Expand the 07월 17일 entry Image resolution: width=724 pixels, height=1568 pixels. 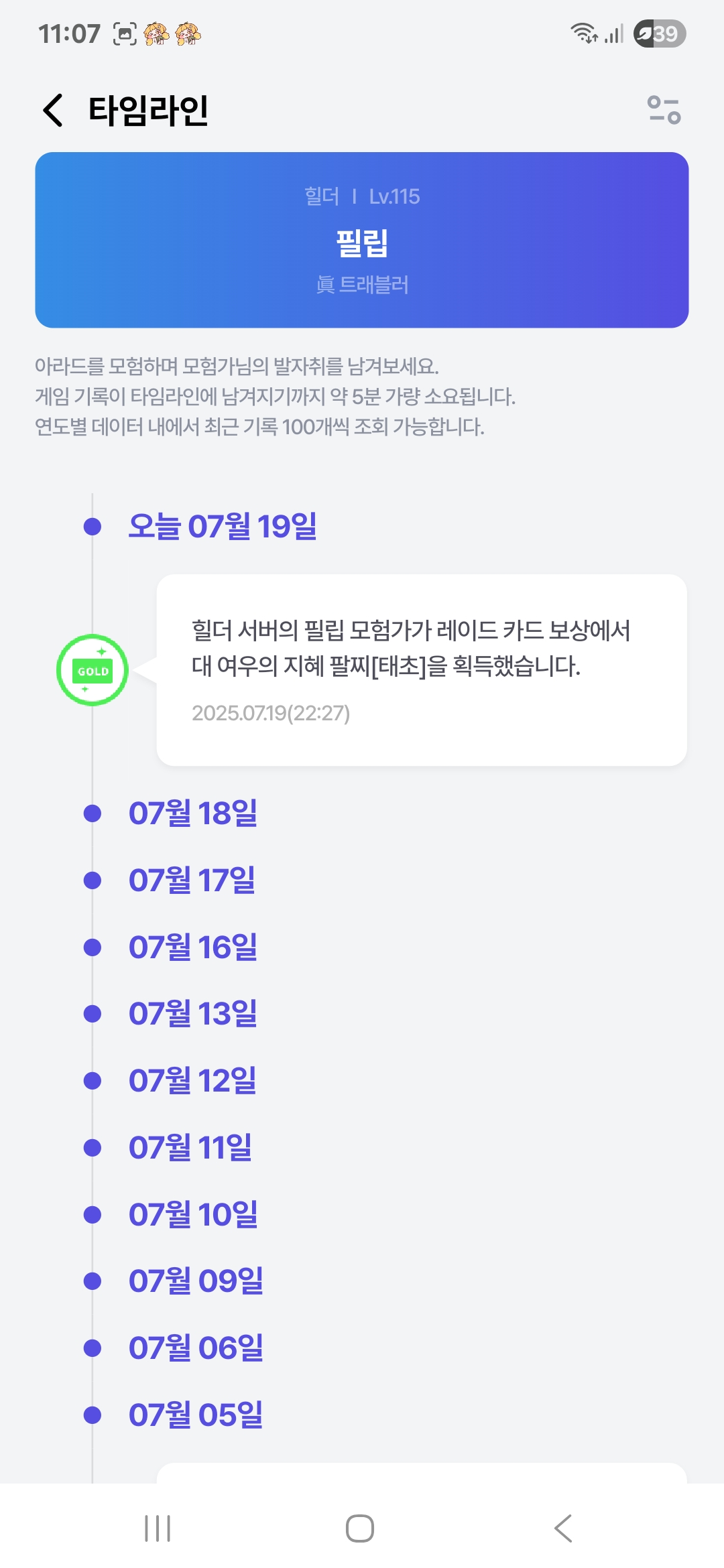[192, 880]
